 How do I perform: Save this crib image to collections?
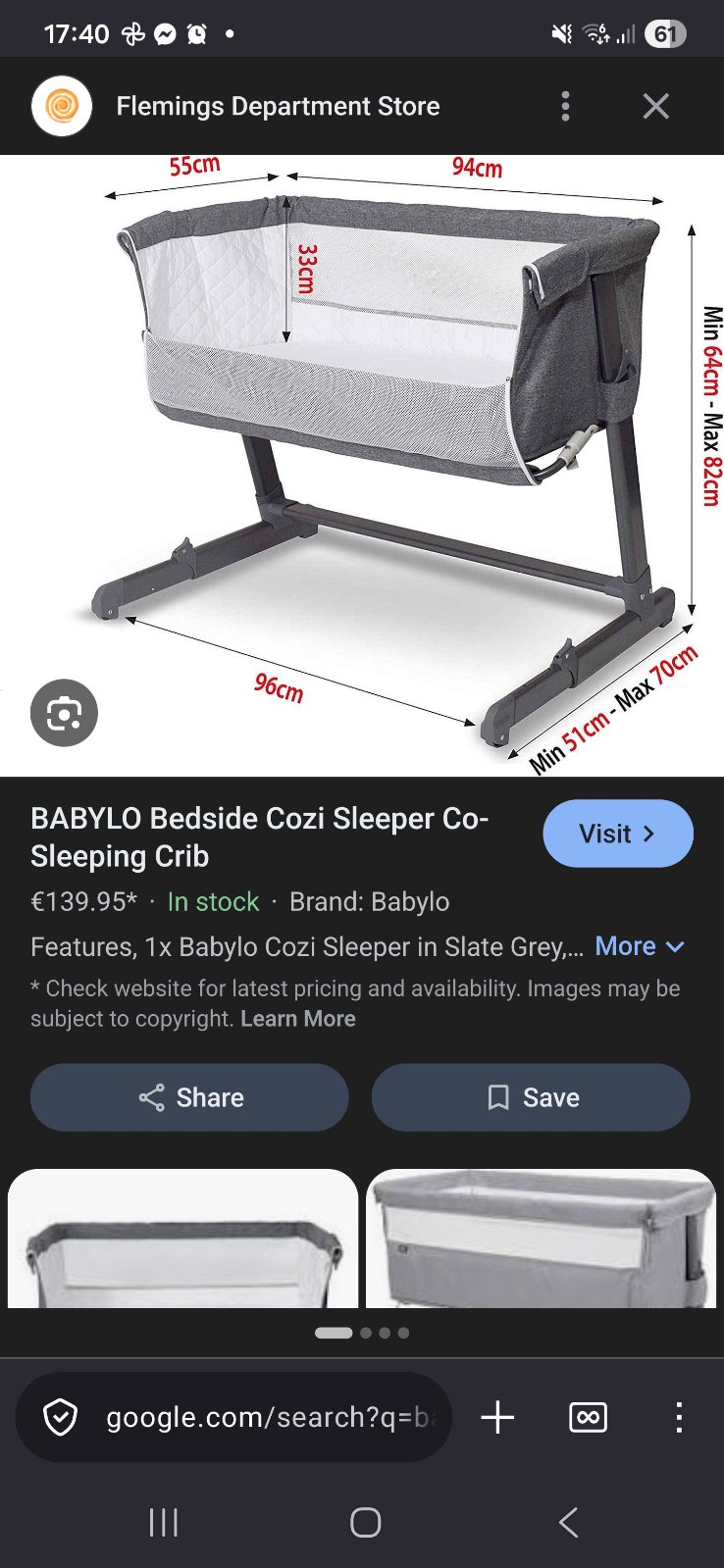[531, 1097]
